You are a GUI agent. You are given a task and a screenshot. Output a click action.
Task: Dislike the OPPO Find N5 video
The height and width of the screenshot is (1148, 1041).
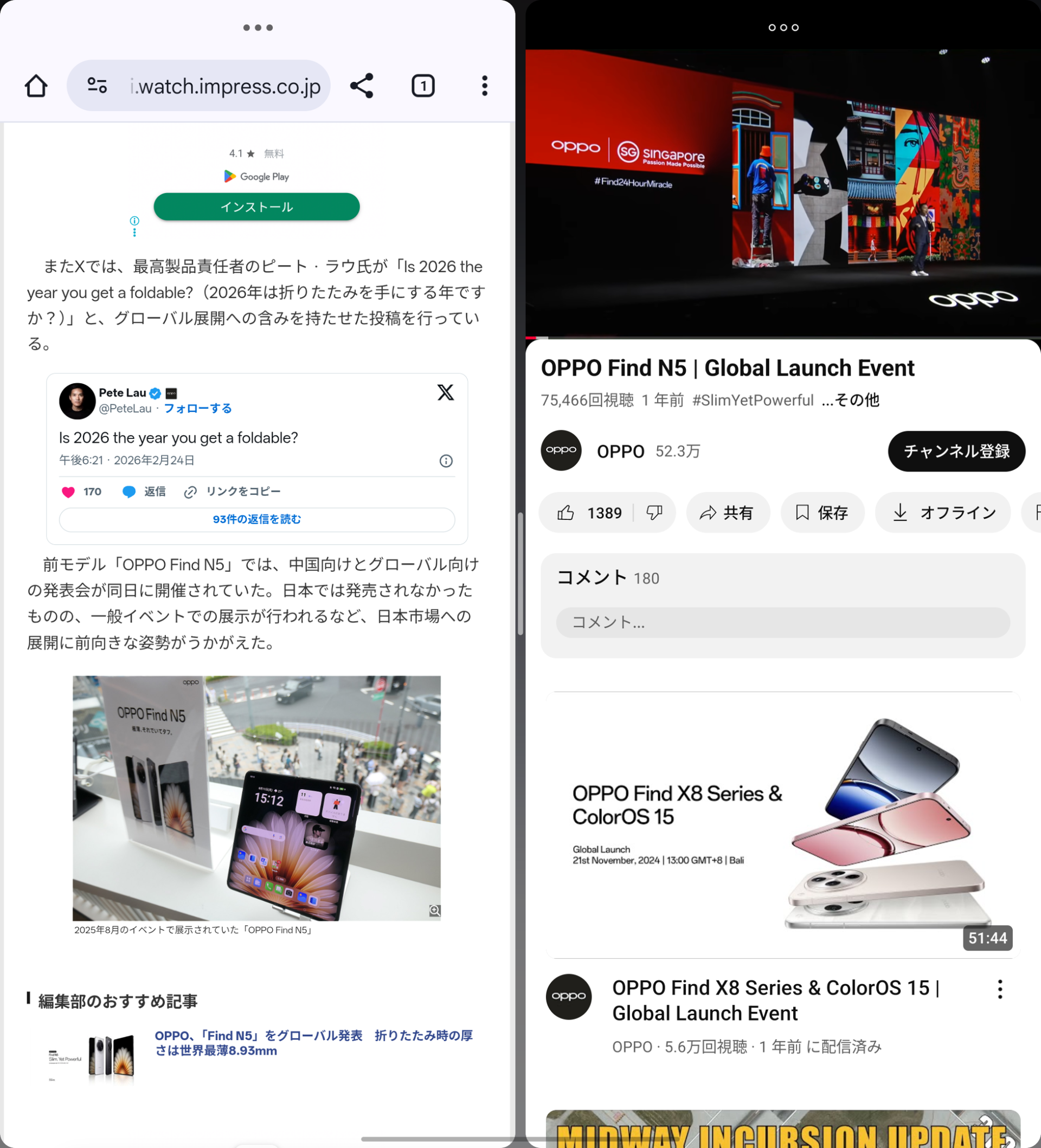click(654, 513)
